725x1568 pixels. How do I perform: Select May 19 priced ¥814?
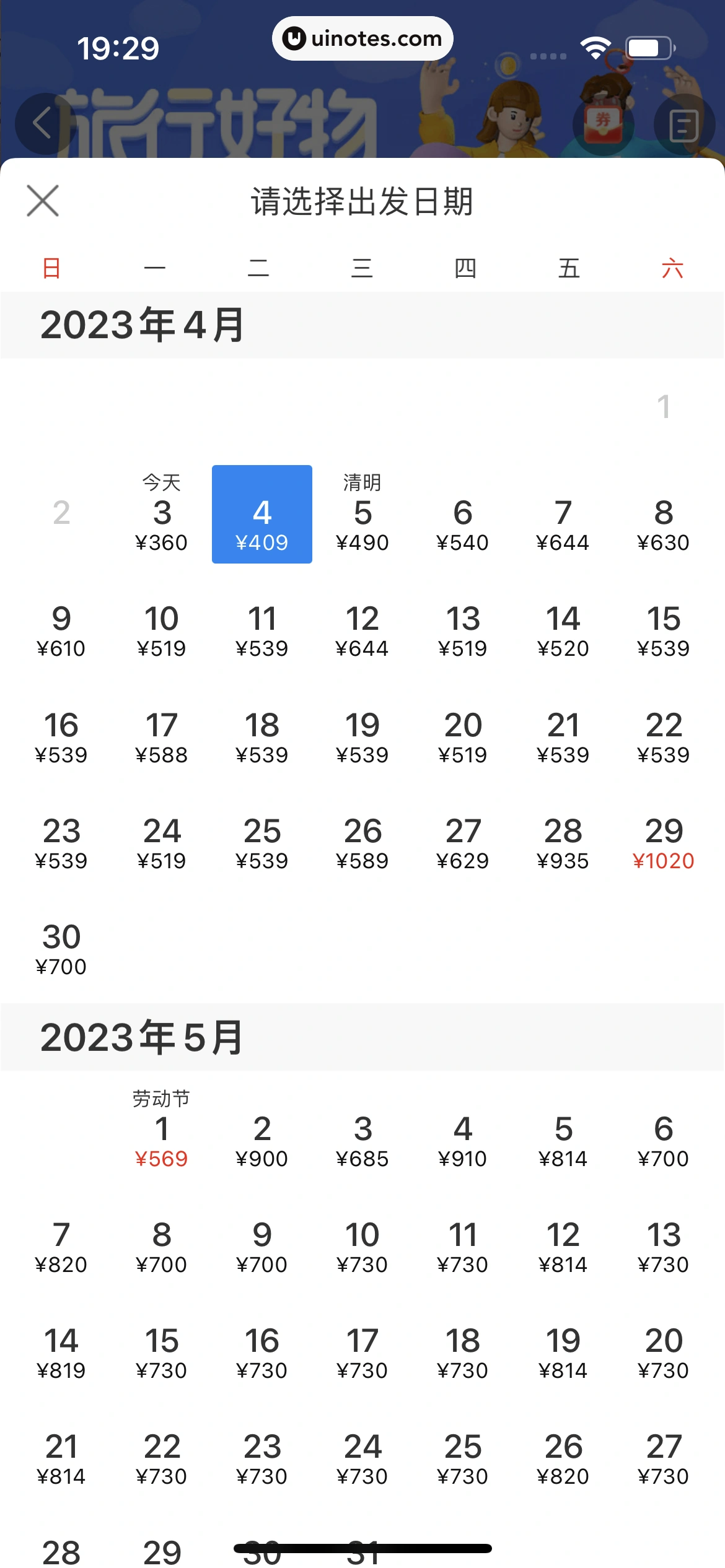(x=563, y=1352)
